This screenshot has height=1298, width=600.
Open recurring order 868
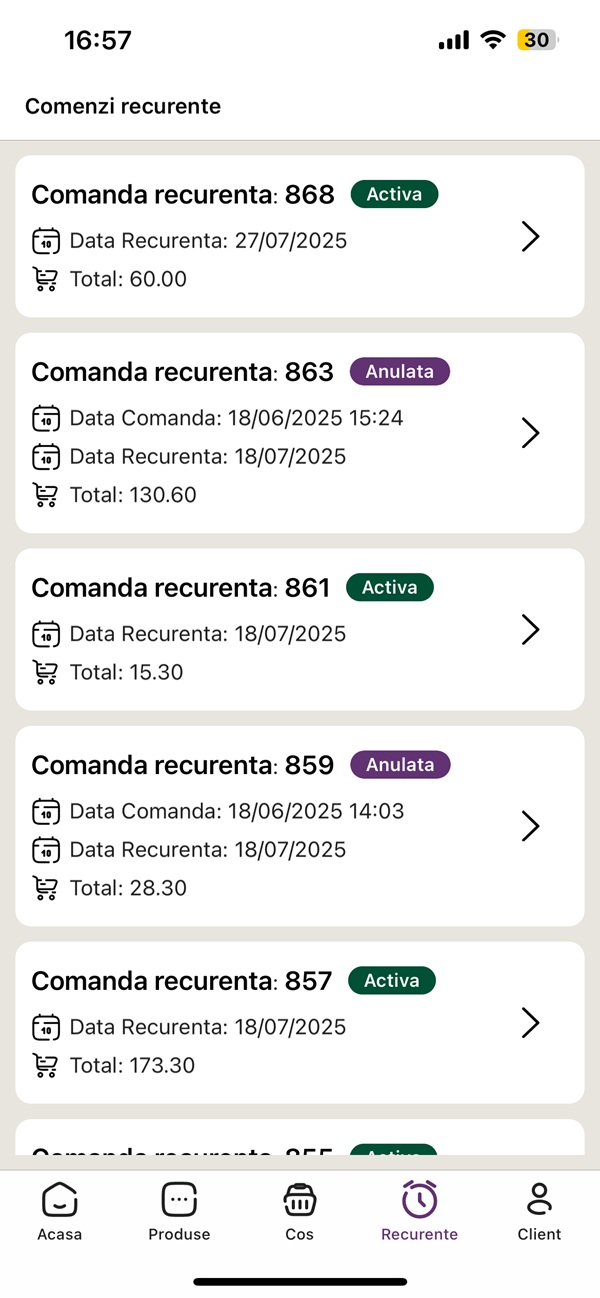(299, 236)
